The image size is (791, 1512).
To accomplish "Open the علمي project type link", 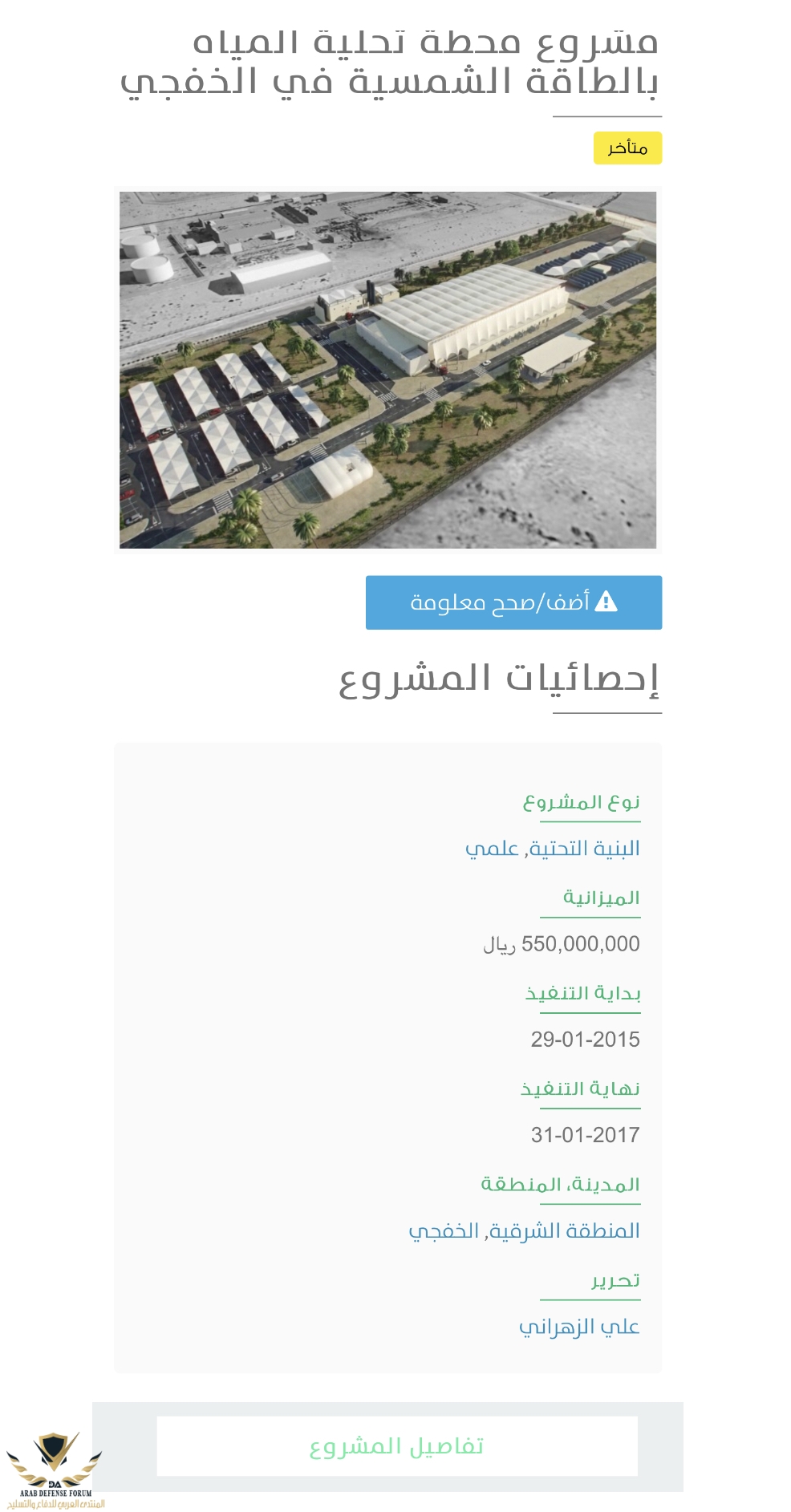I will 492,849.
